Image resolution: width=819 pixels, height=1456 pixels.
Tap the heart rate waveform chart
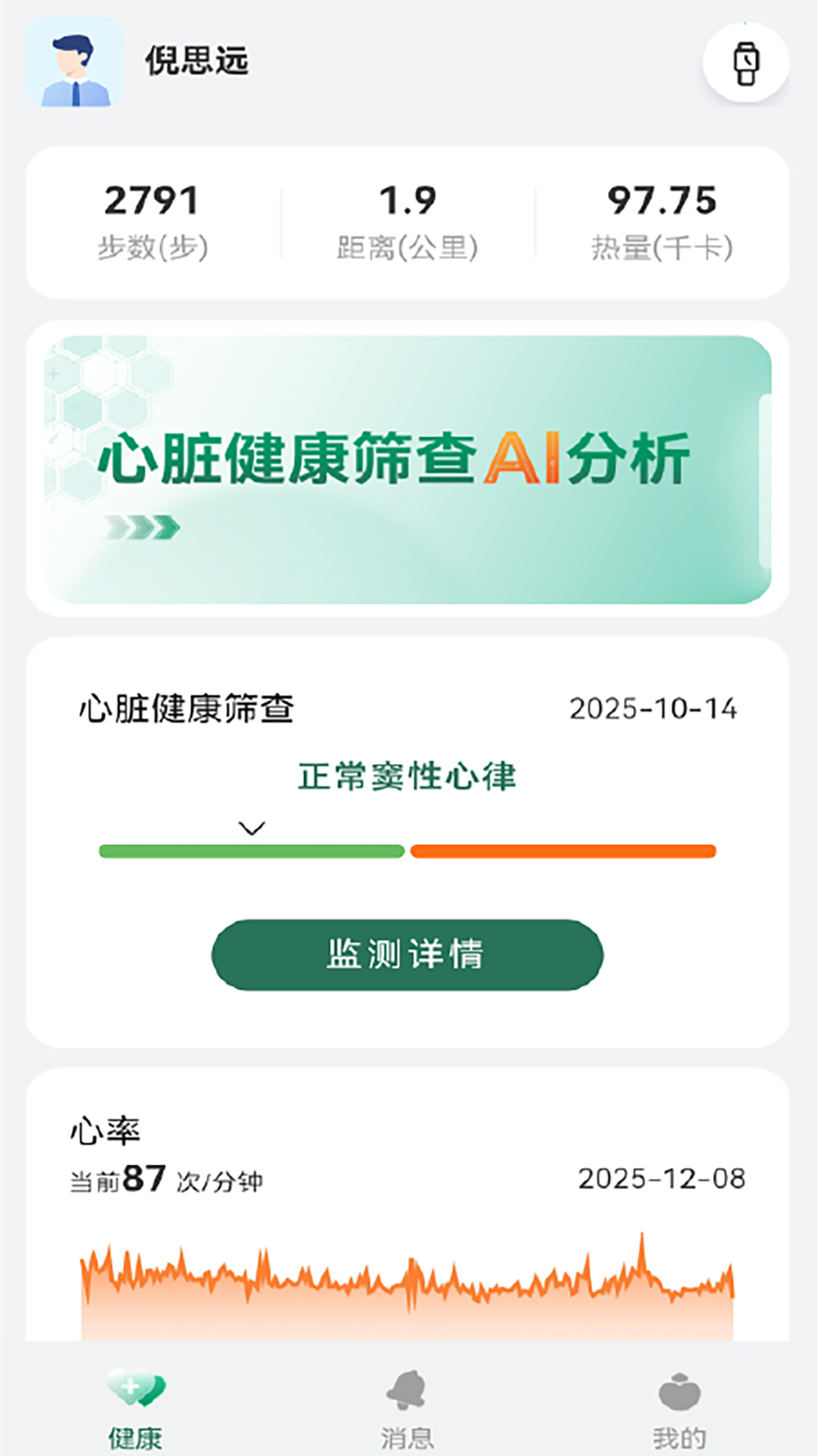click(x=409, y=1282)
